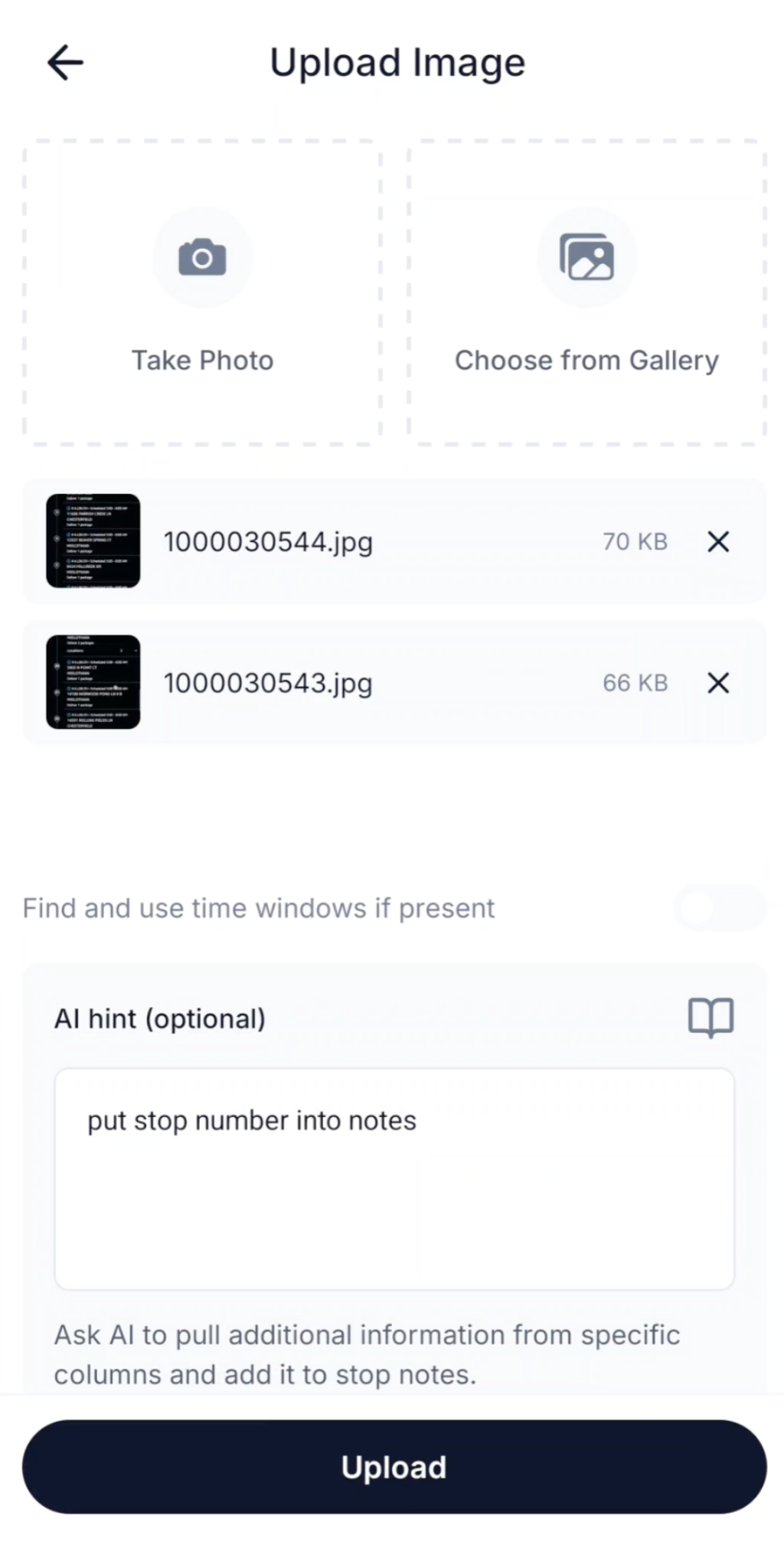Open the AI hint guide book icon
784x1542 pixels.
point(711,1018)
